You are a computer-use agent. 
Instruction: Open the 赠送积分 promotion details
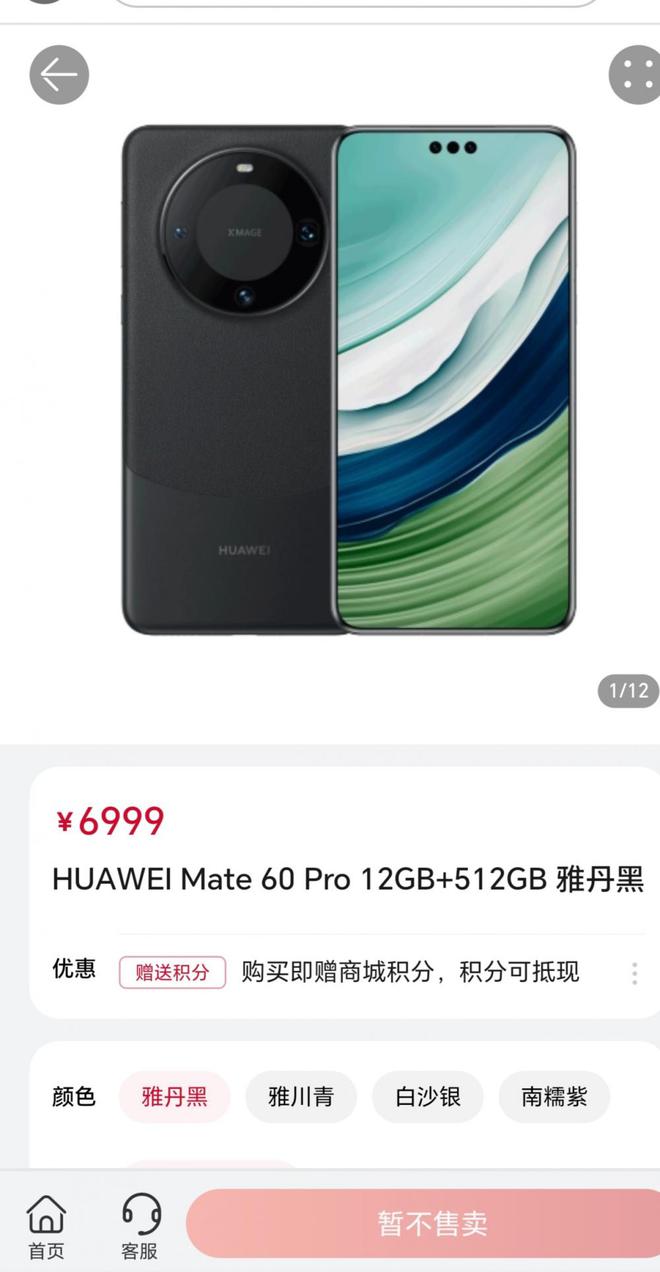coord(173,972)
